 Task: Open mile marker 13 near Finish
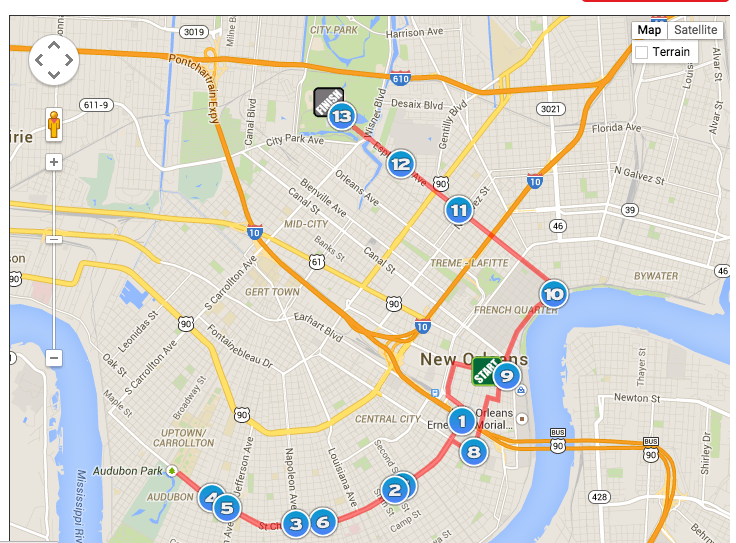click(342, 117)
